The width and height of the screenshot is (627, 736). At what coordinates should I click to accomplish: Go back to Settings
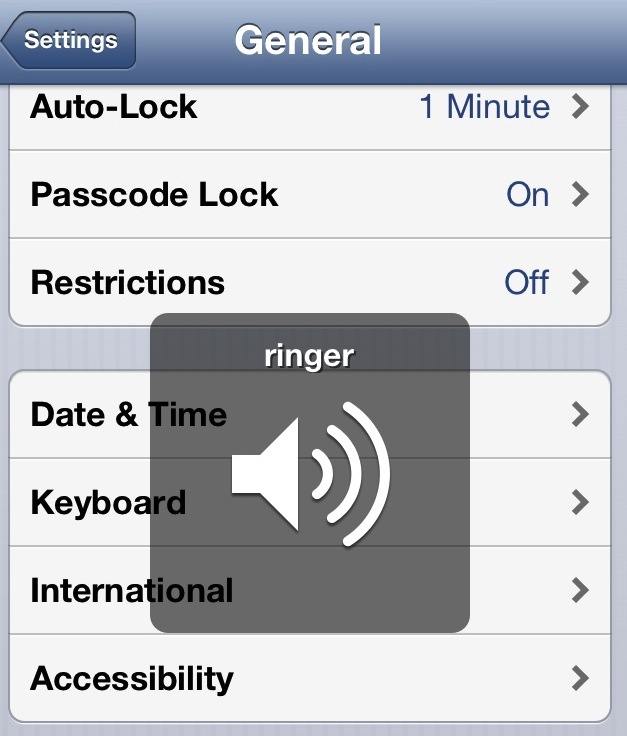tap(69, 41)
